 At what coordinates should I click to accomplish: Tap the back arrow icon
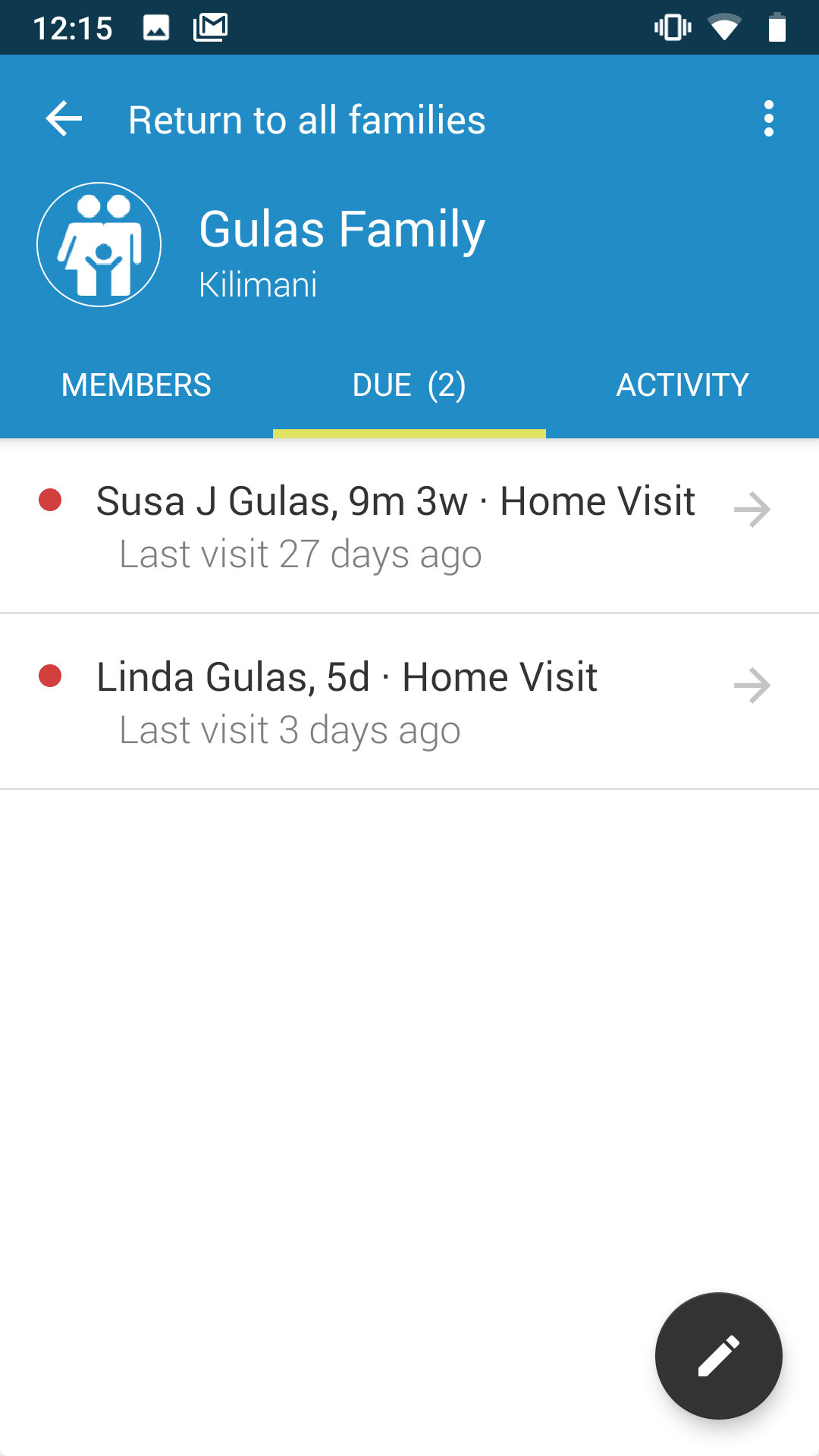pos(62,118)
